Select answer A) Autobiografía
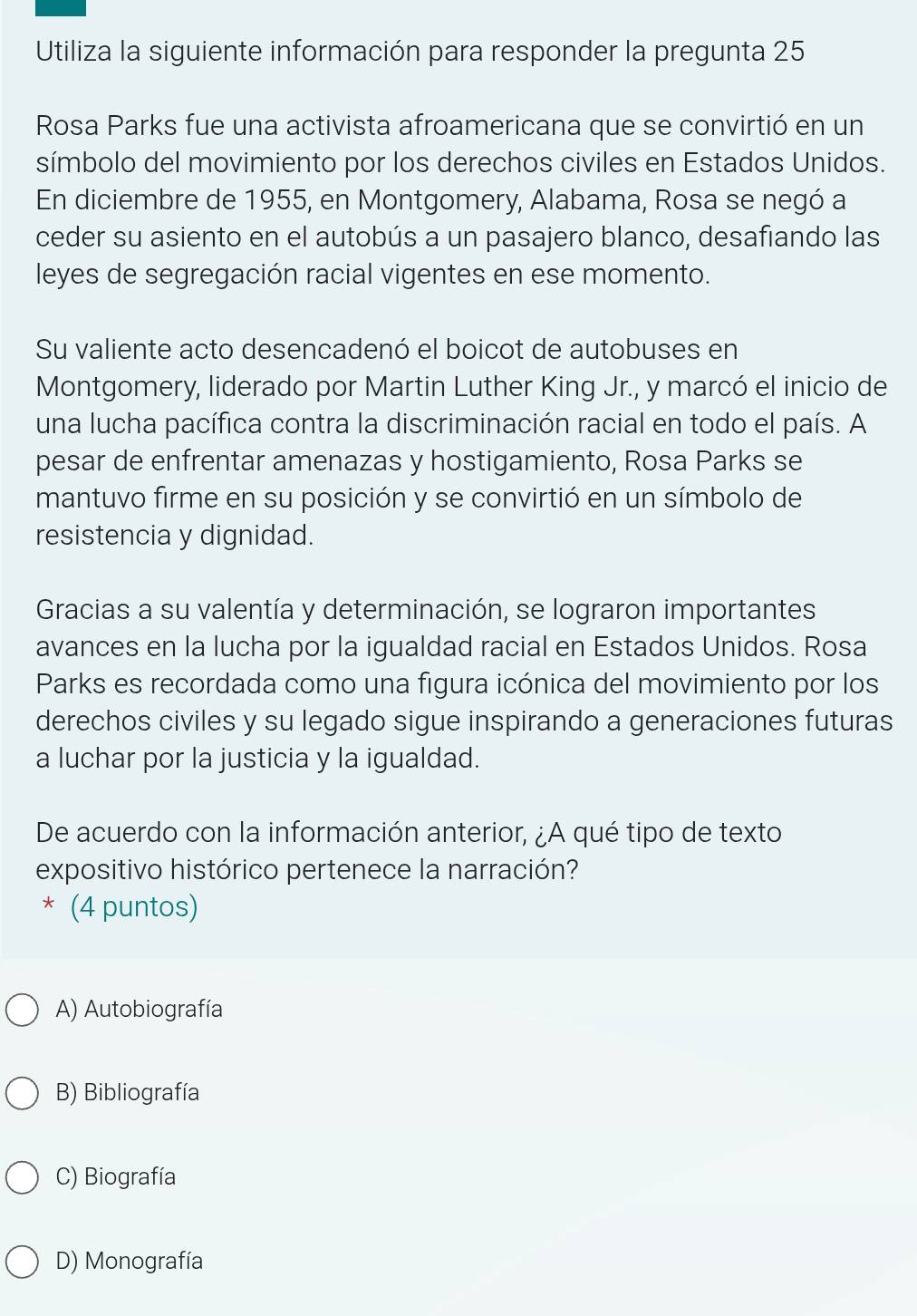The width and height of the screenshot is (917, 1316). tap(23, 1011)
